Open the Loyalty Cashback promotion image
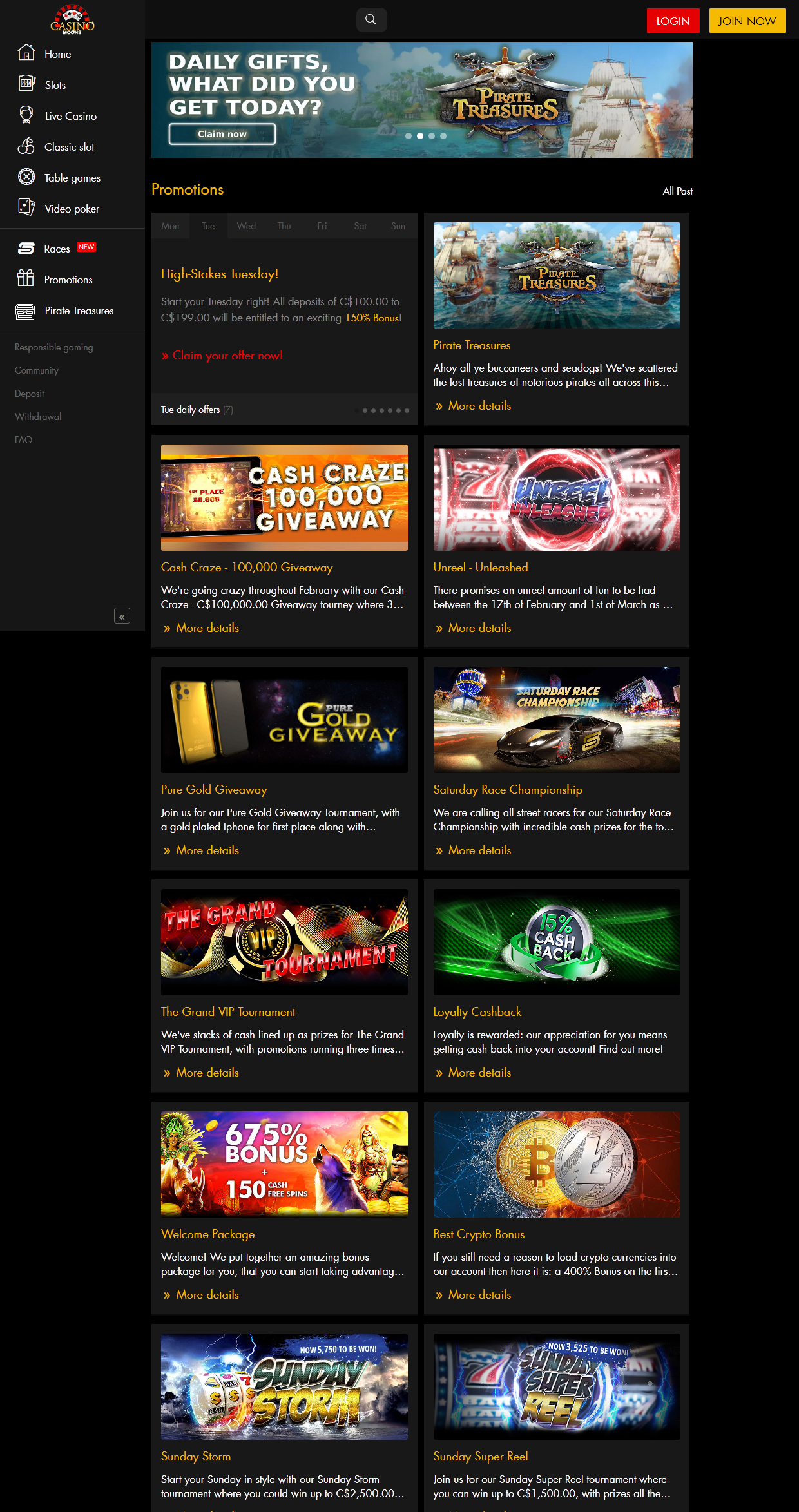Viewport: 799px width, 1512px height. pyautogui.click(x=557, y=942)
